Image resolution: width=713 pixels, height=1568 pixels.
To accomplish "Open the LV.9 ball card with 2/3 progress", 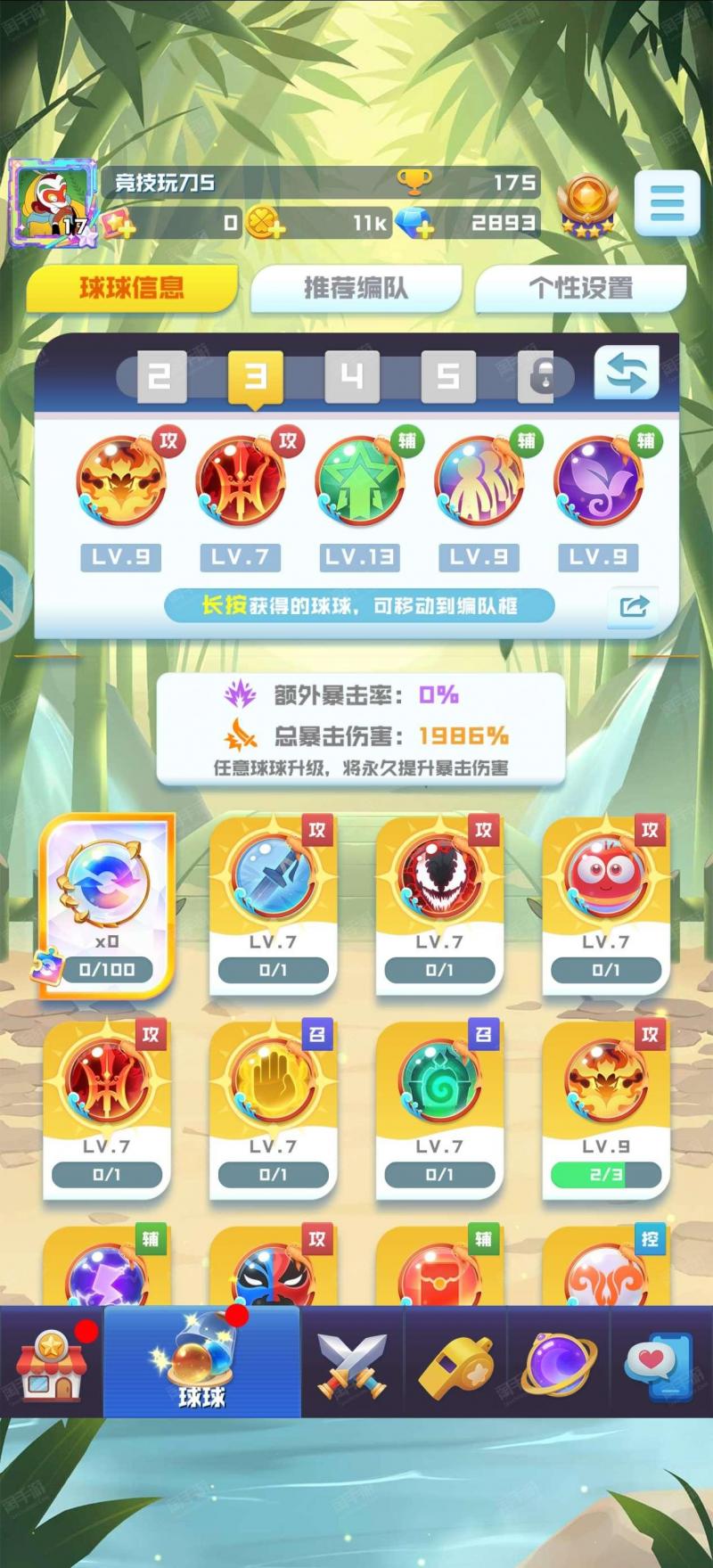I will [x=606, y=1110].
